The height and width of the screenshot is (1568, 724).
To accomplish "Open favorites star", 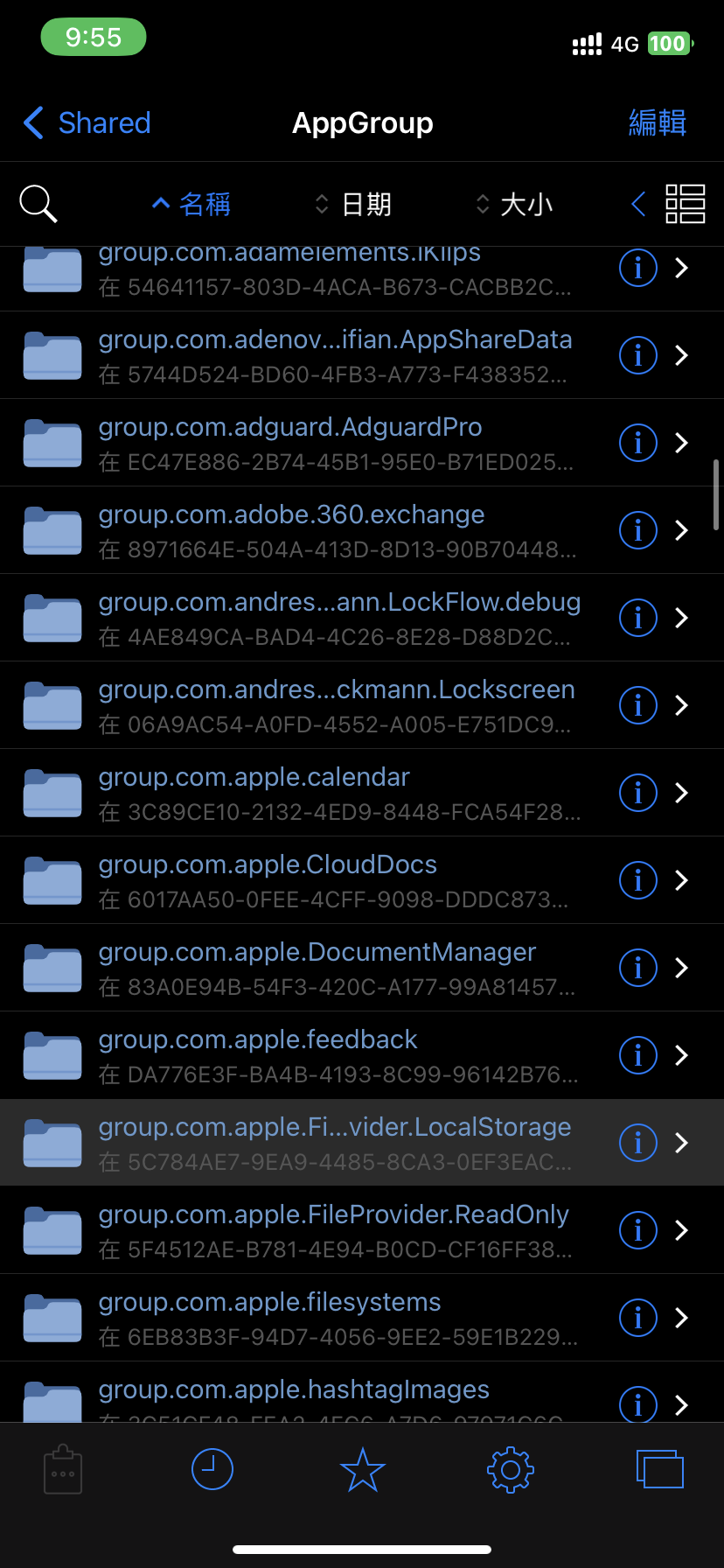I will [362, 1469].
